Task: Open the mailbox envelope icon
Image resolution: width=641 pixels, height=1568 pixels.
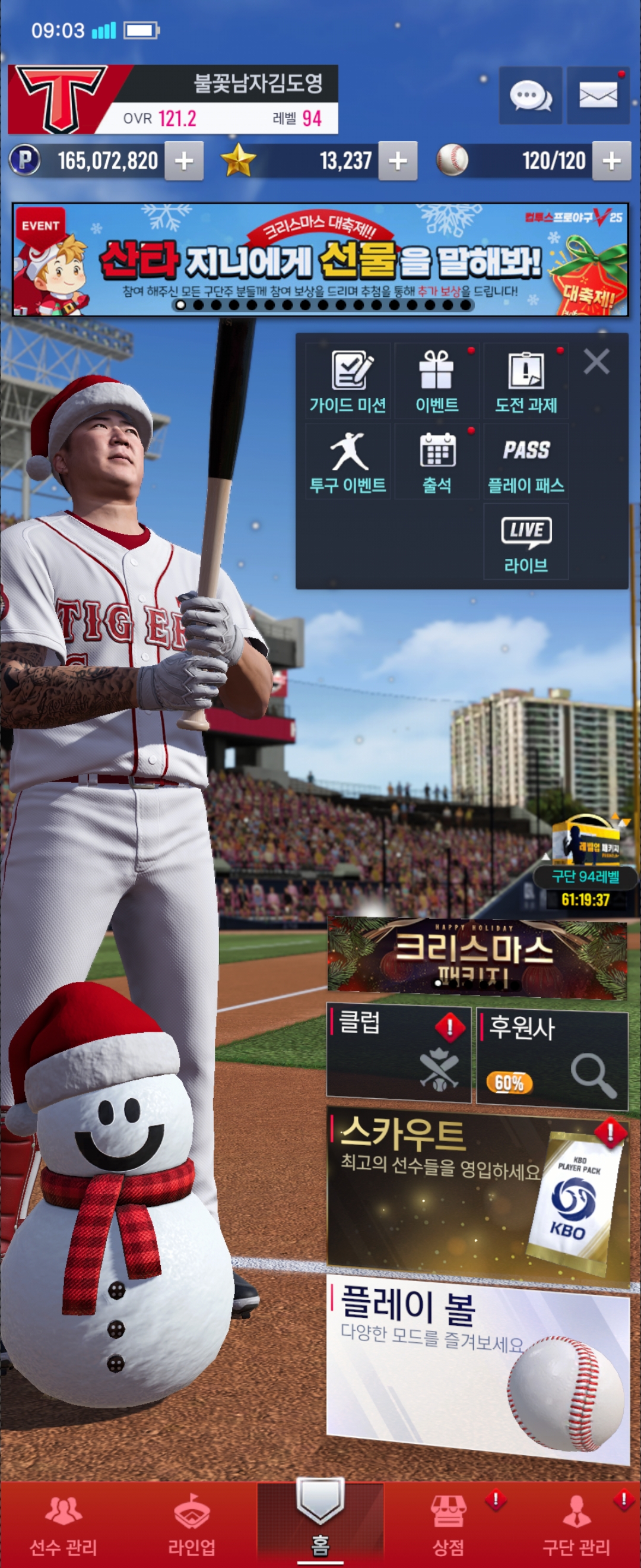Action: [598, 96]
